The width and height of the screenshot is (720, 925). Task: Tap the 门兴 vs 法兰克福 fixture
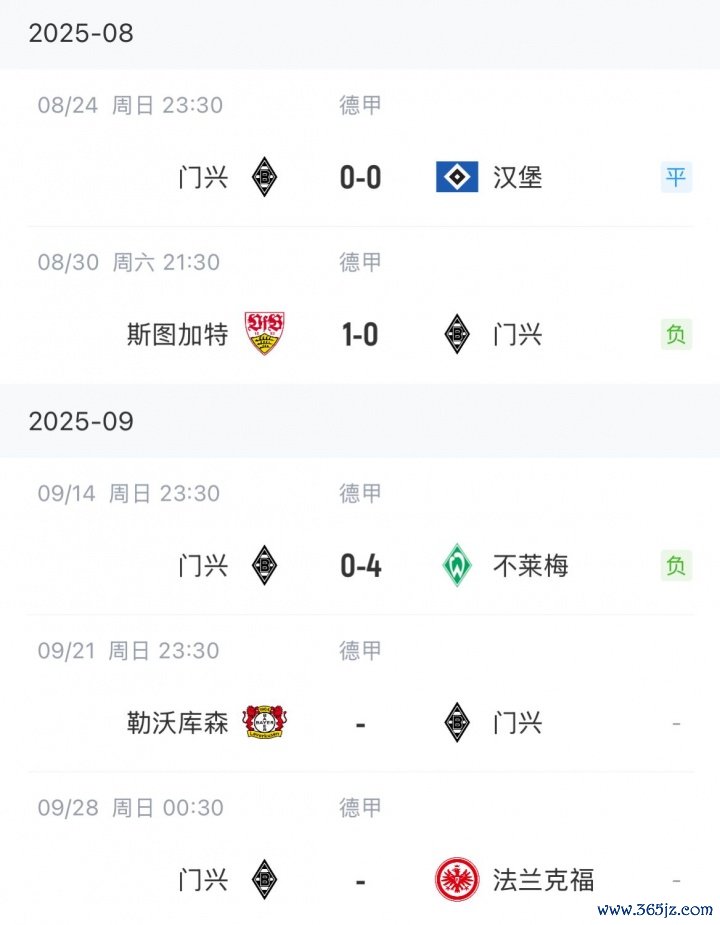point(360,880)
